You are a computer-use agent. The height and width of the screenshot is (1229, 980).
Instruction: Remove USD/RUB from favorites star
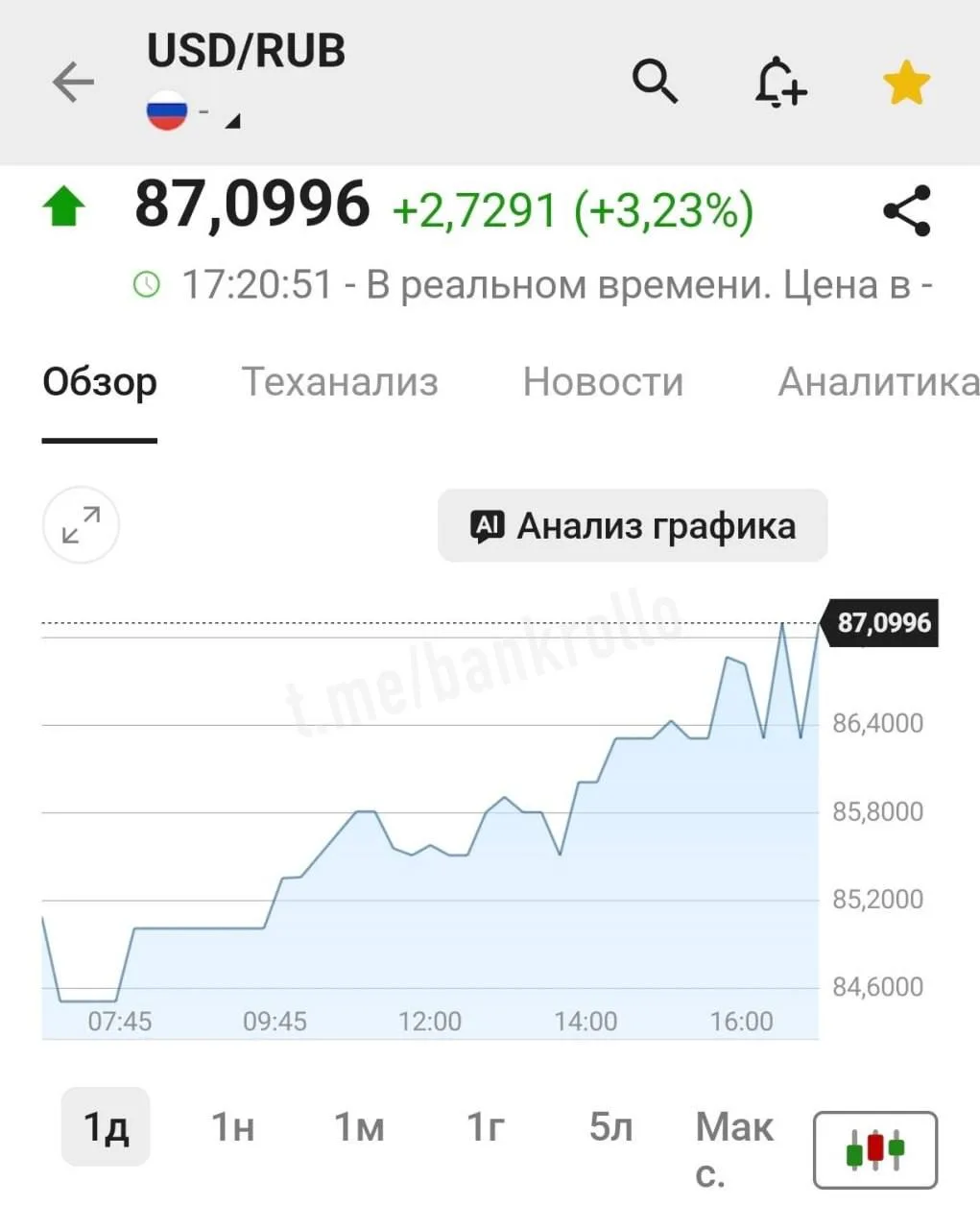(906, 83)
